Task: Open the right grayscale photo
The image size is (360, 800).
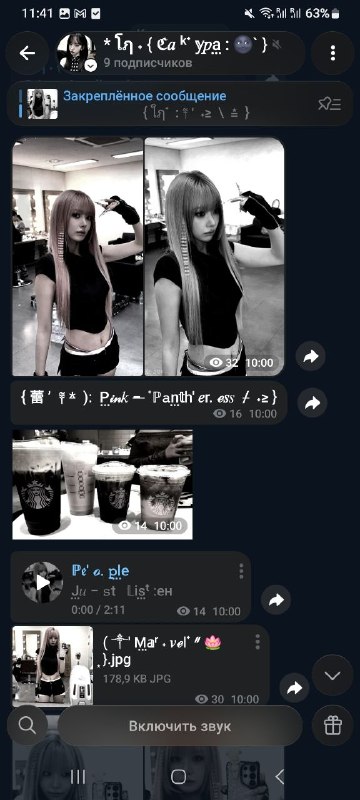Action: click(x=214, y=257)
